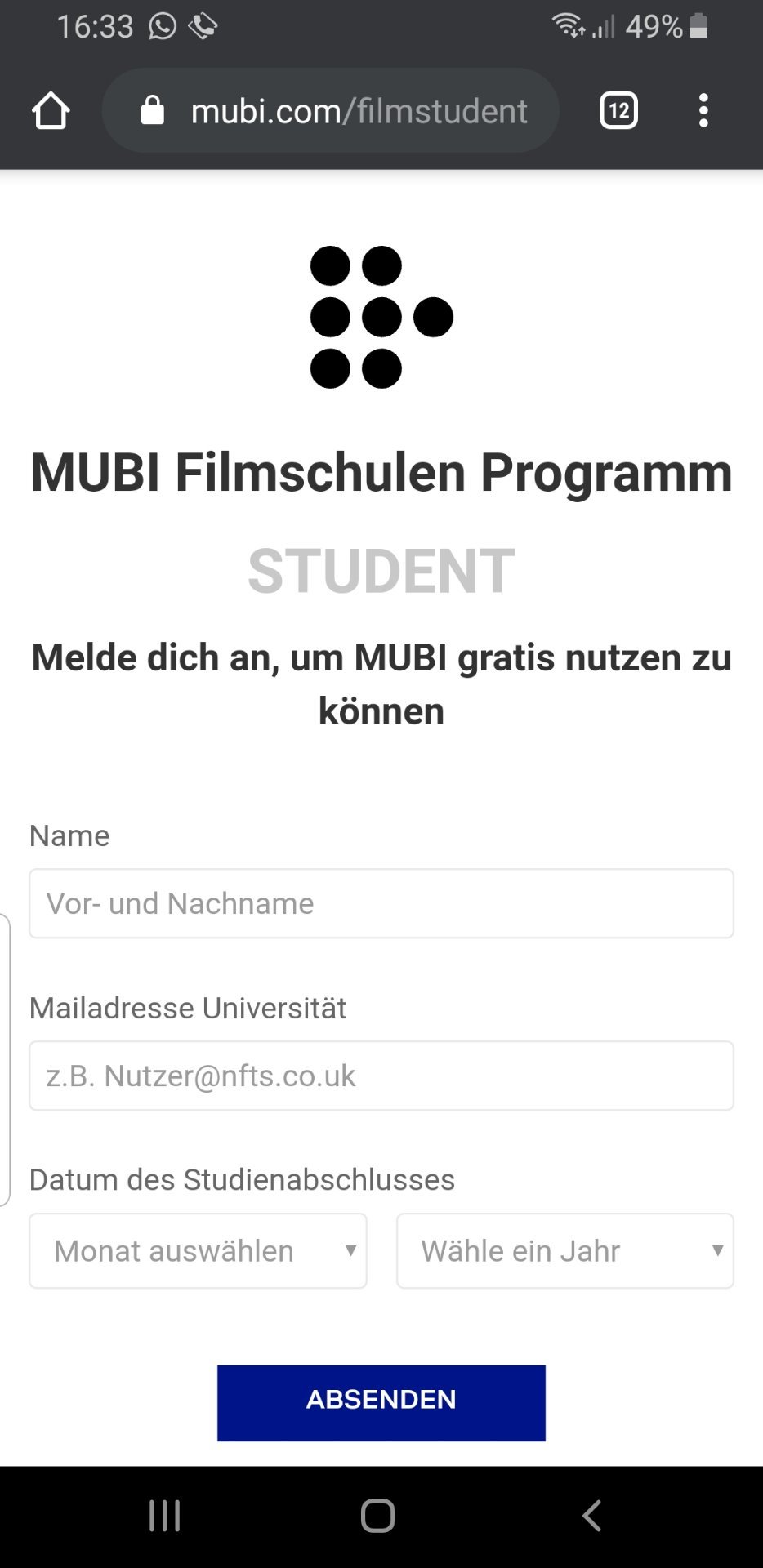The image size is (763, 1568).
Task: Expand the Monat auswählen dropdown
Action: tap(198, 1250)
